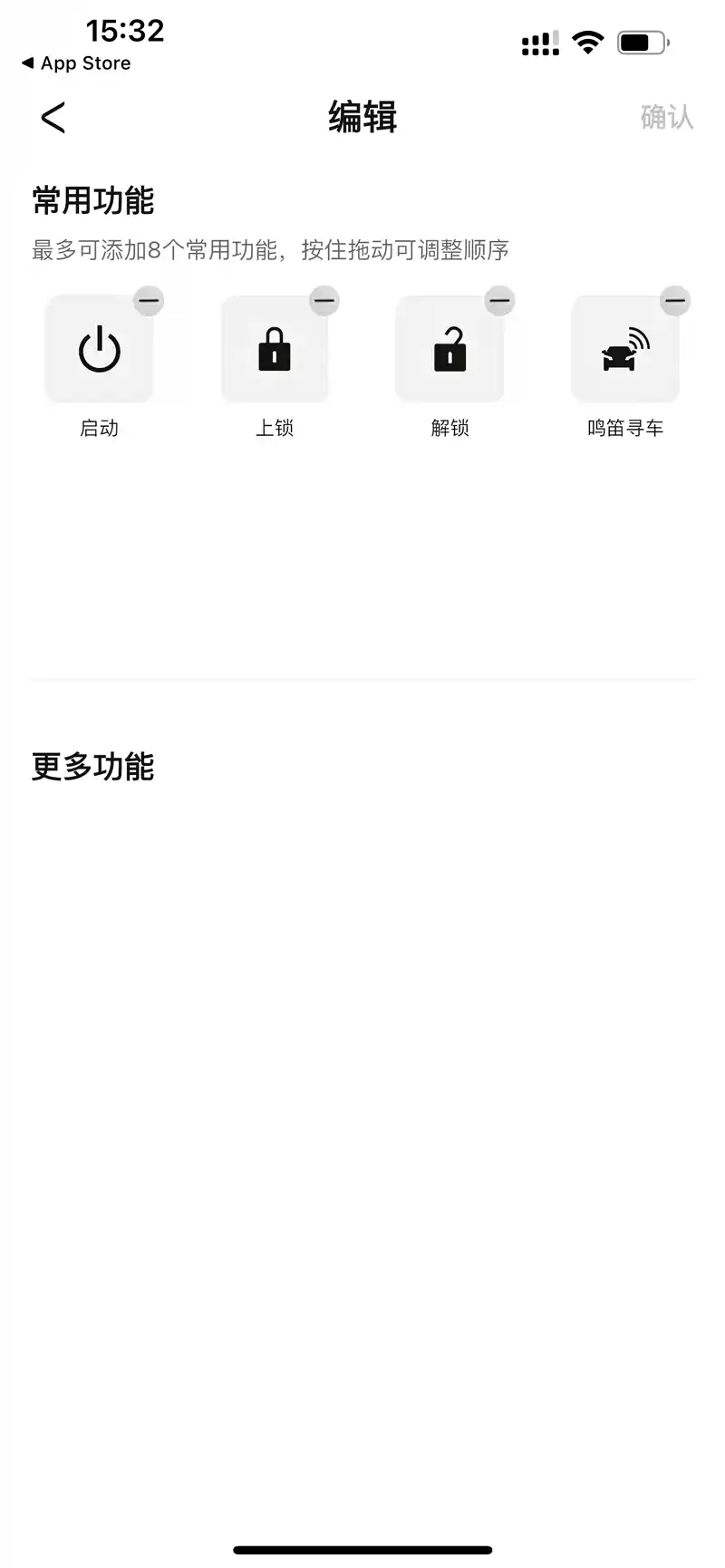Screen dimensions: 725x1568
Task: Select the 启动 power tile
Action: (100, 350)
